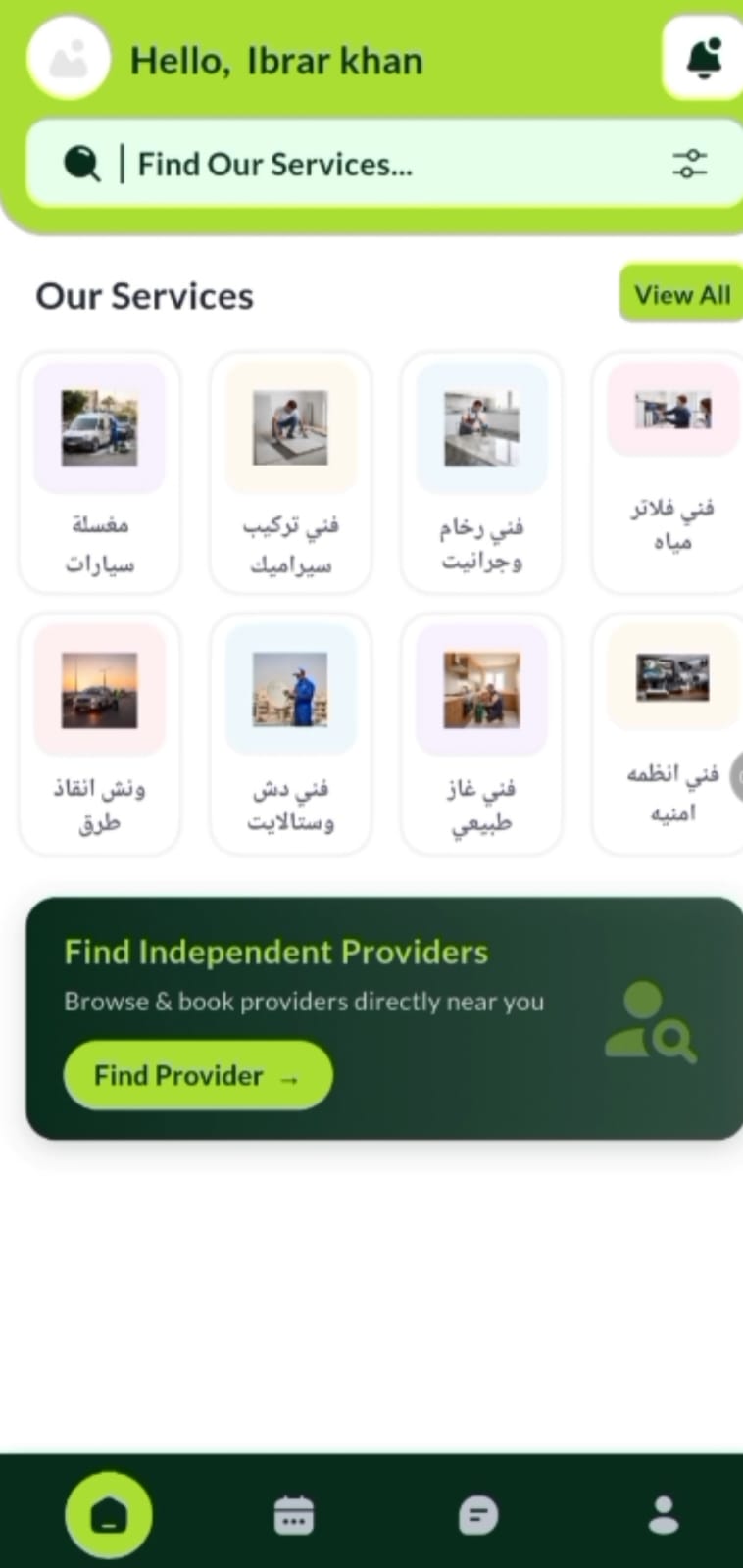743x1568 pixels.
Task: Choose the فني انظمه امنيه service
Action: click(x=671, y=734)
